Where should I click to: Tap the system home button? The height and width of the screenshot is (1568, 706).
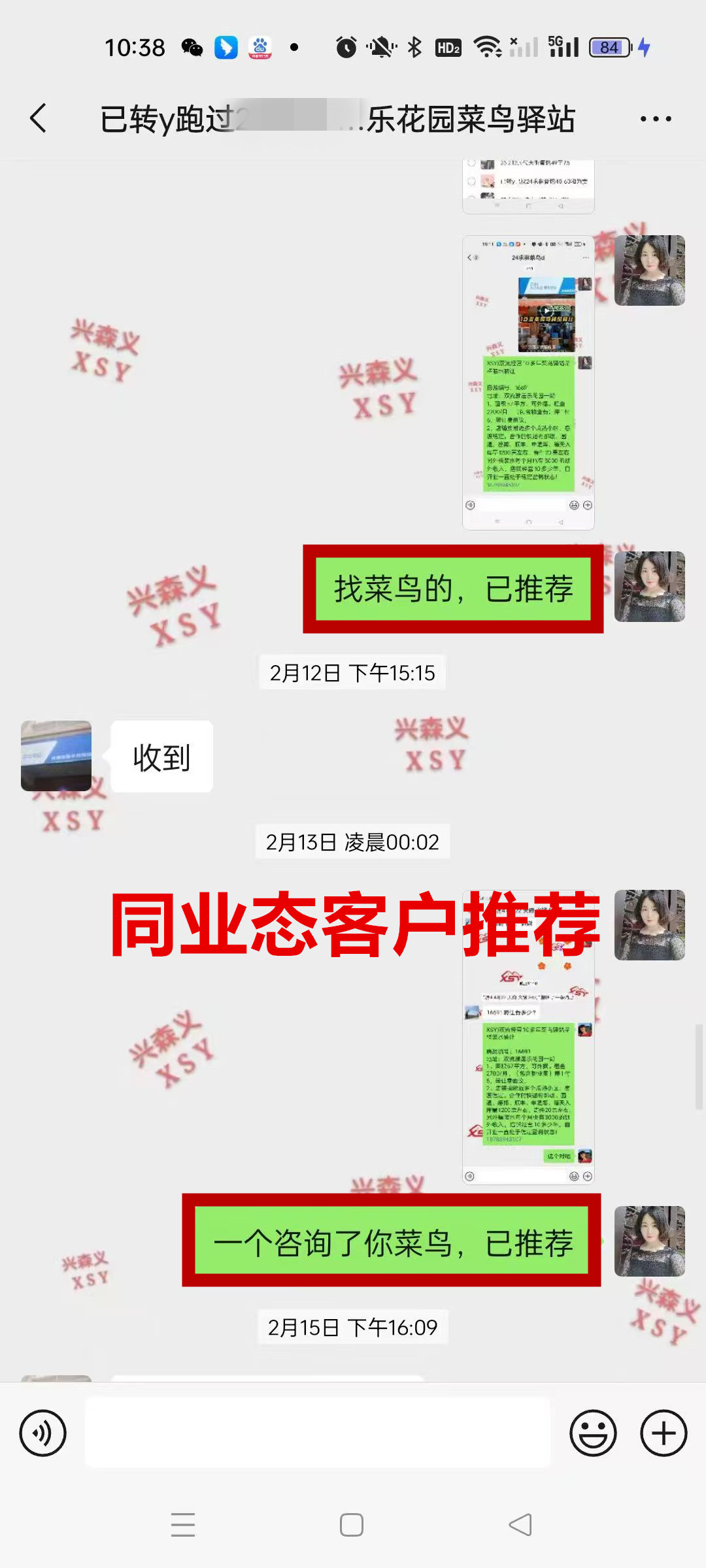click(352, 1525)
